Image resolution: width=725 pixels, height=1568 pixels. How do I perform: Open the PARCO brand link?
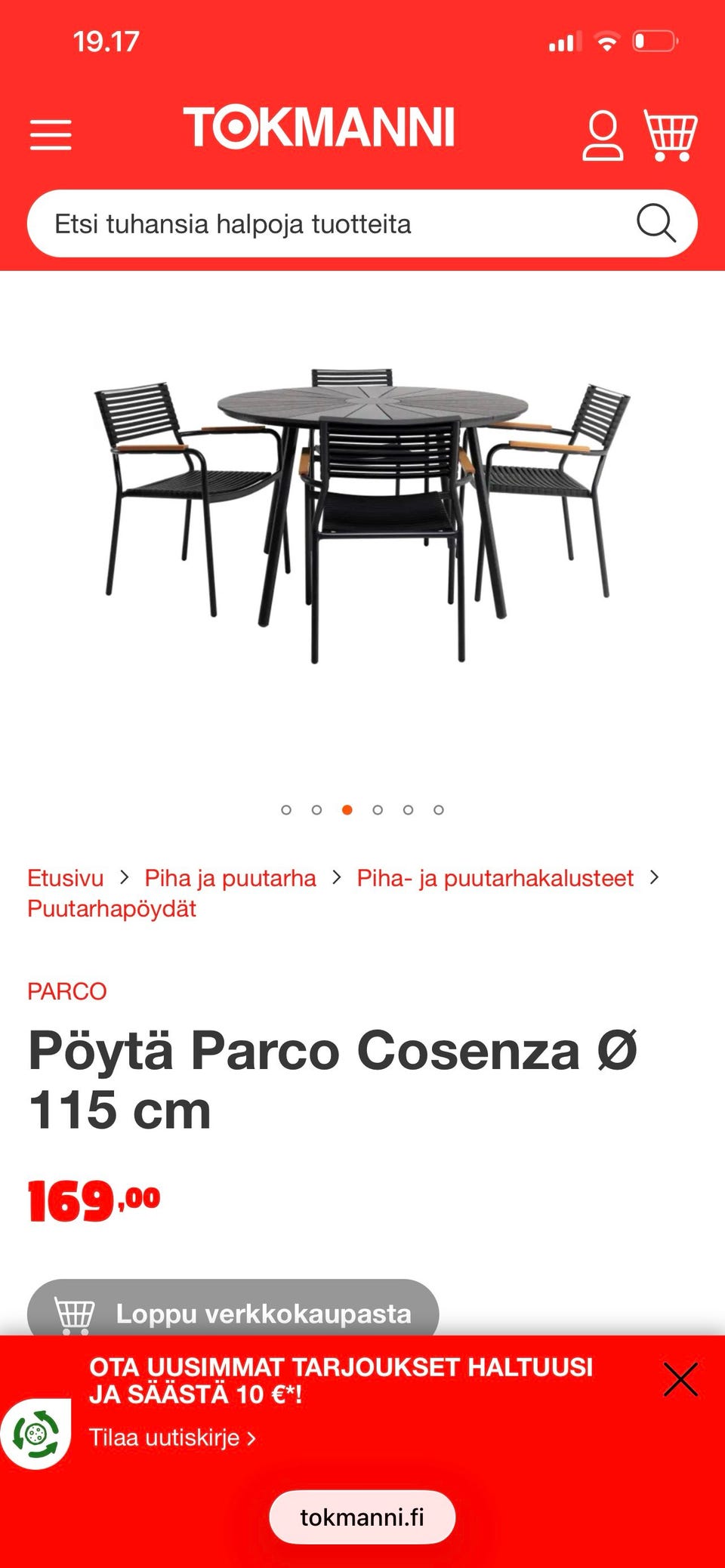click(67, 991)
